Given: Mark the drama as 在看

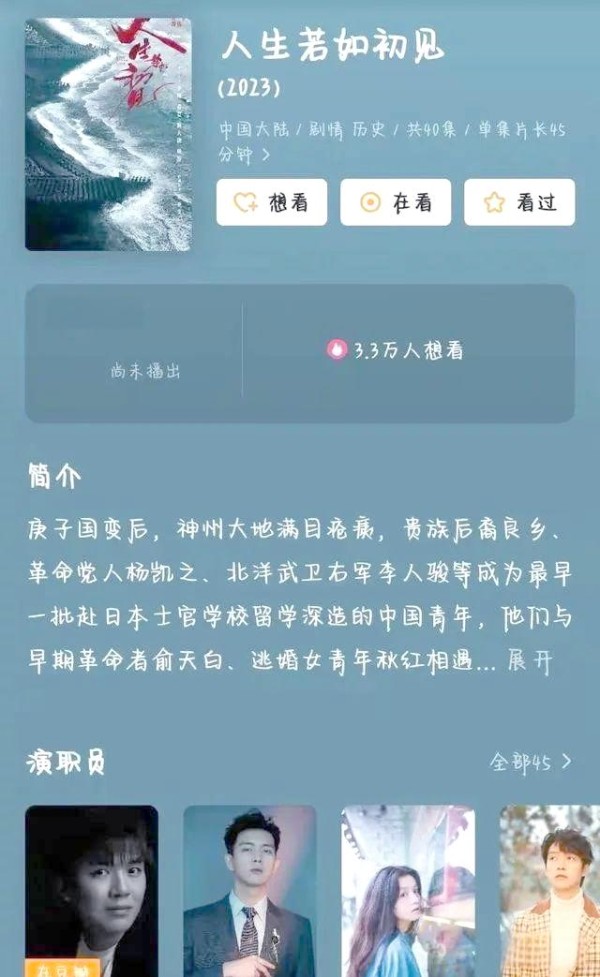Looking at the screenshot, I should 396,202.
